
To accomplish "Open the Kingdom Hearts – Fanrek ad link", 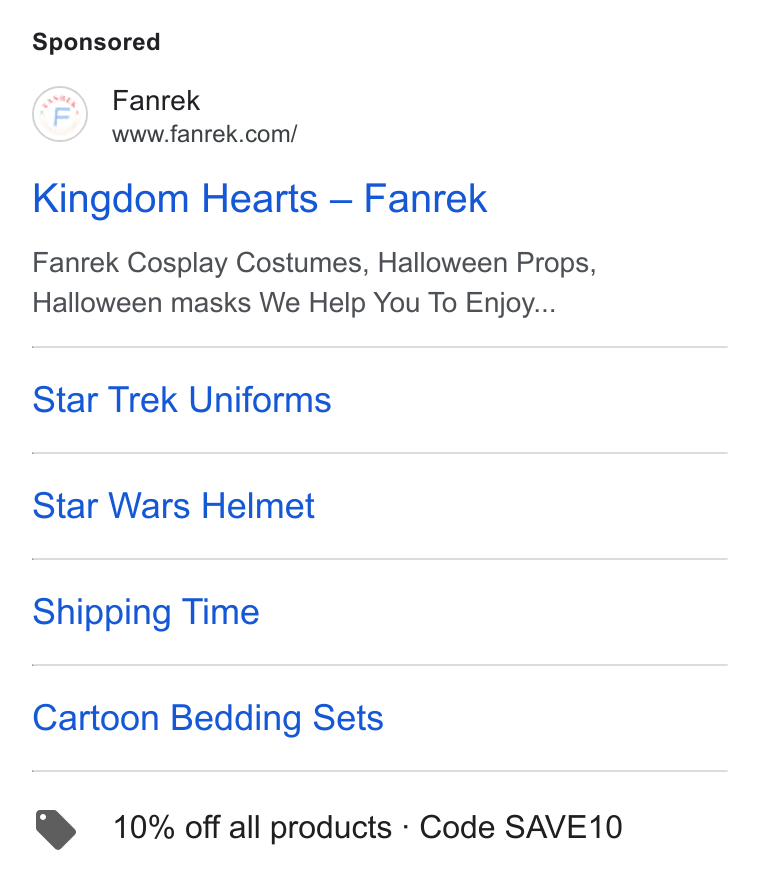I will point(259,199).
